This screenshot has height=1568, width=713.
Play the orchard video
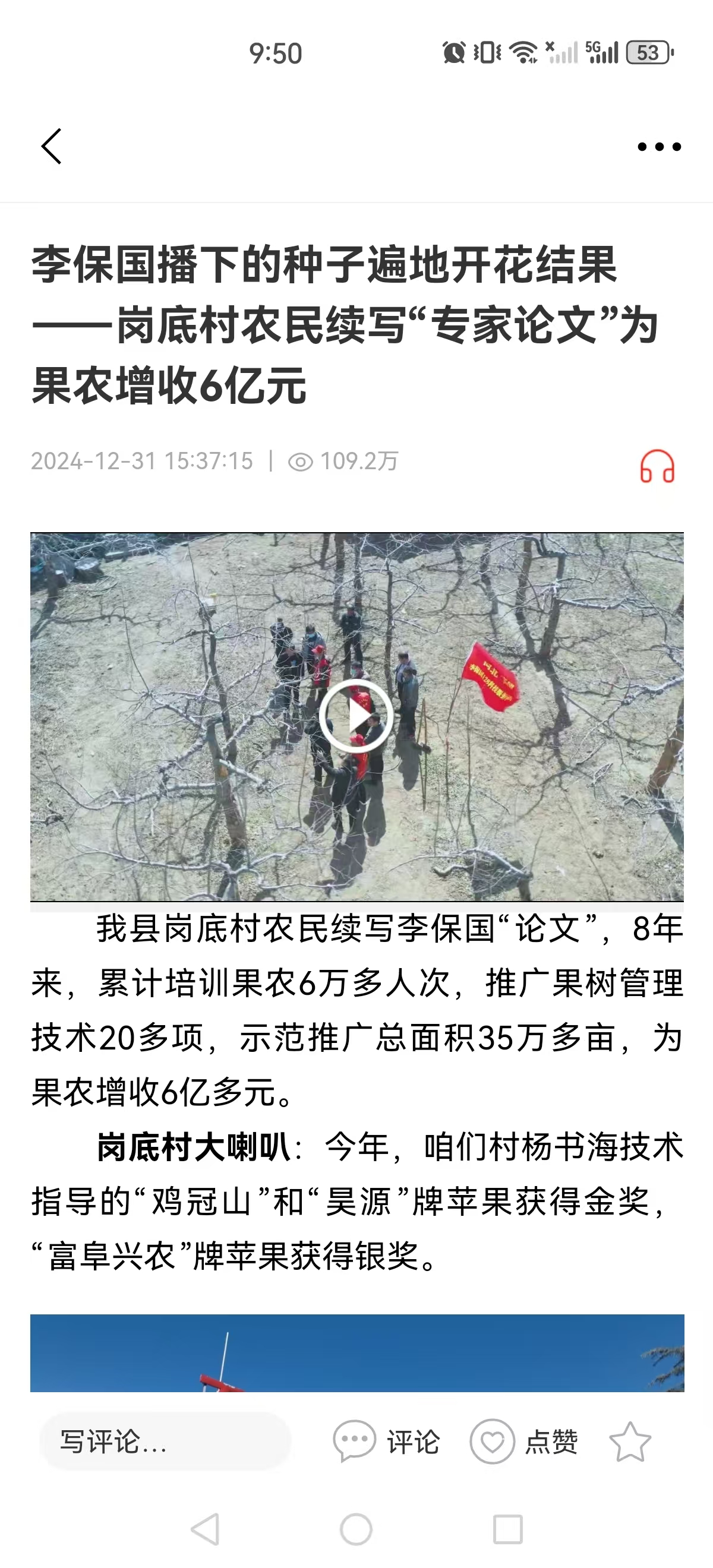pyautogui.click(x=356, y=716)
